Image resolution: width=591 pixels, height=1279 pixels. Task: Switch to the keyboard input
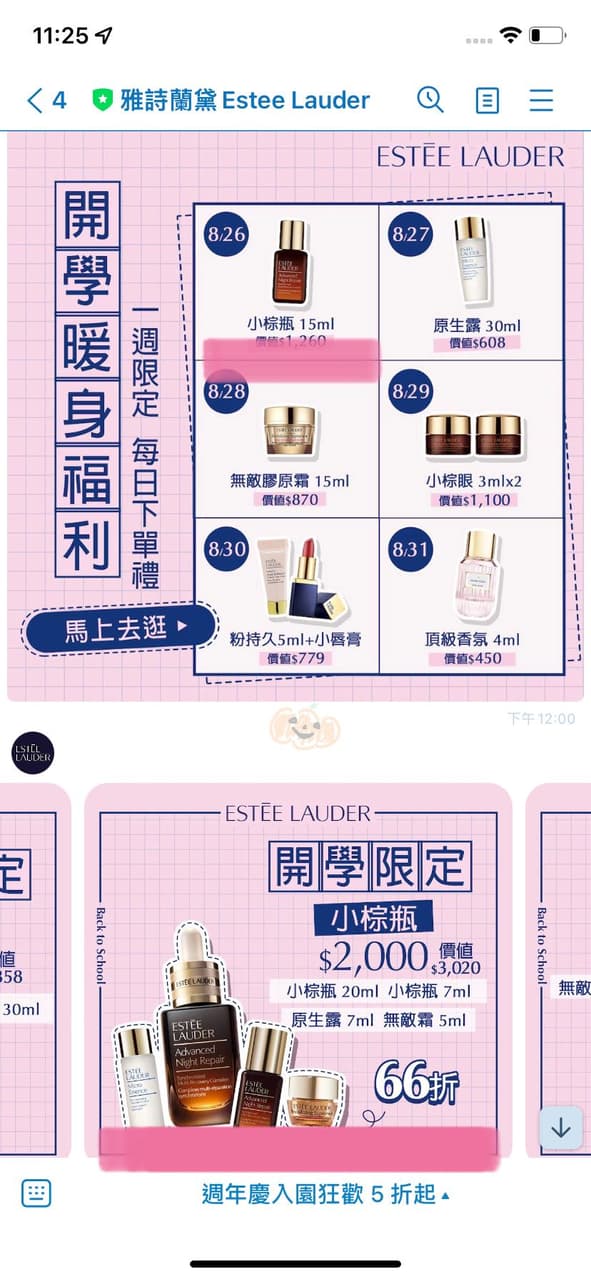[x=37, y=1192]
